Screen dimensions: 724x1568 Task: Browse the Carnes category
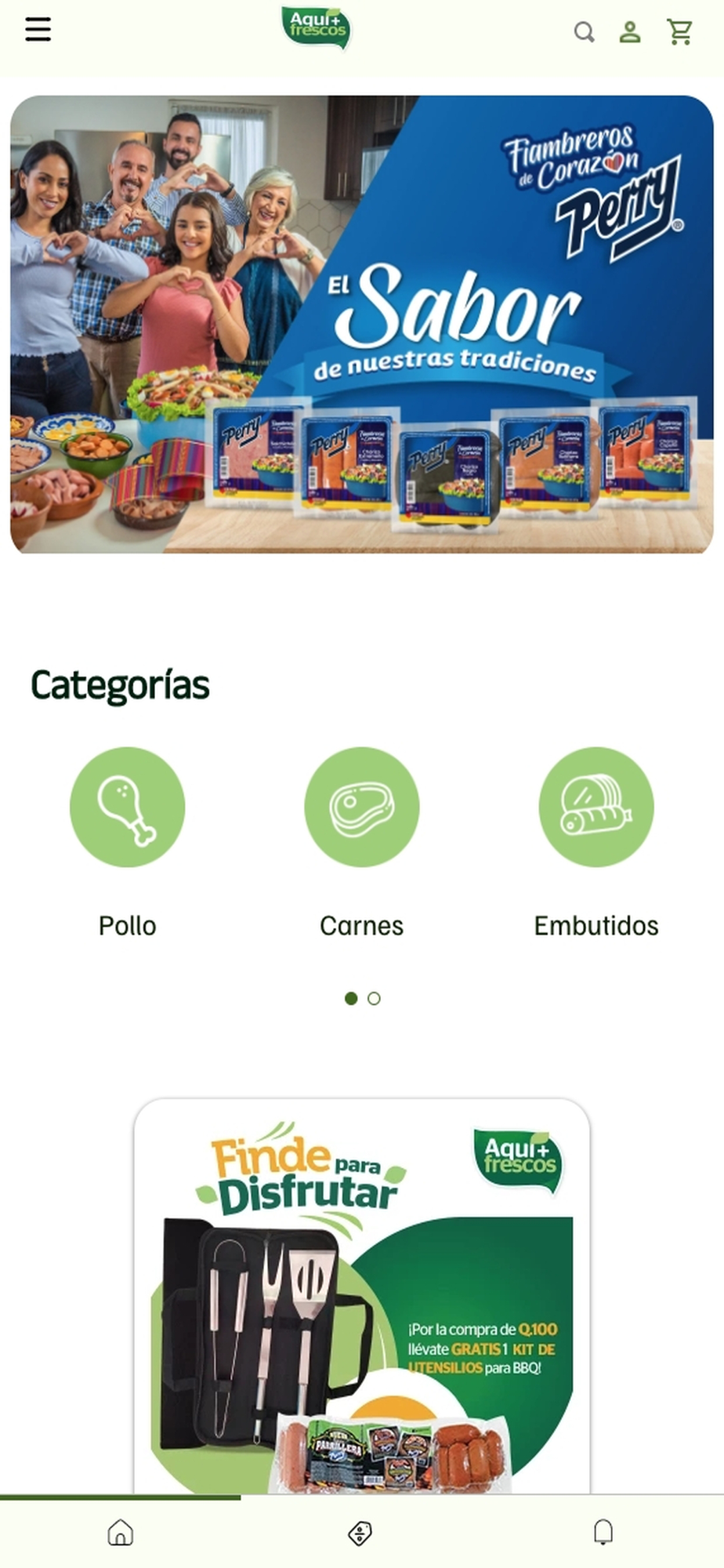[362, 807]
